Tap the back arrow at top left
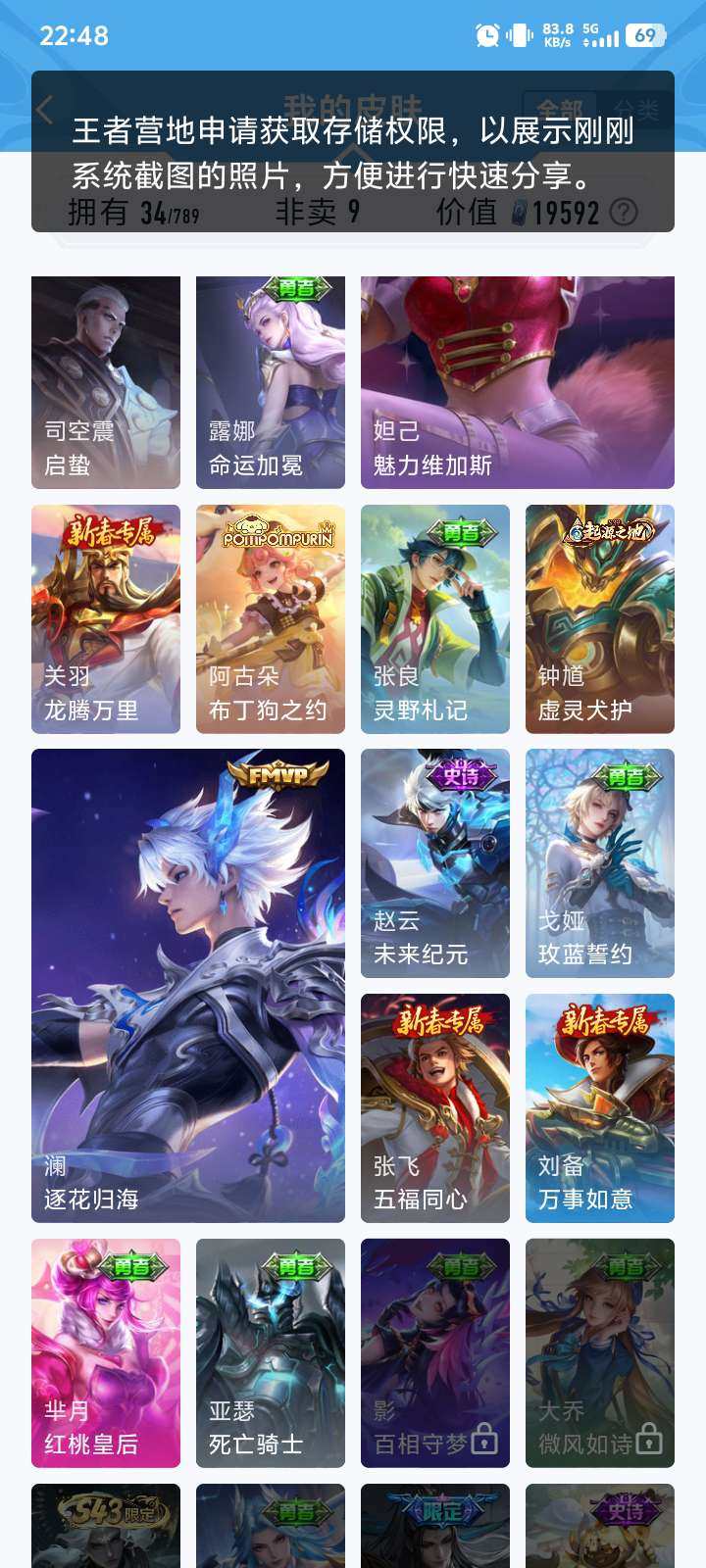The width and height of the screenshot is (706, 1568). pyautogui.click(x=43, y=109)
